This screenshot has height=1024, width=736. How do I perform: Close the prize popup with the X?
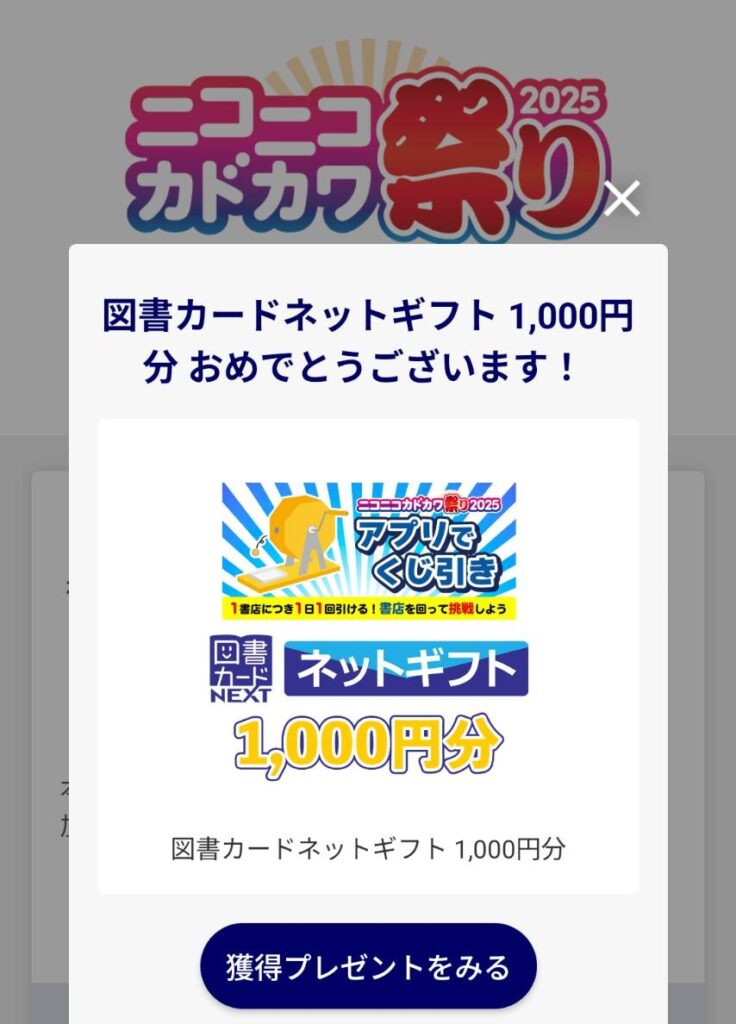click(x=622, y=199)
